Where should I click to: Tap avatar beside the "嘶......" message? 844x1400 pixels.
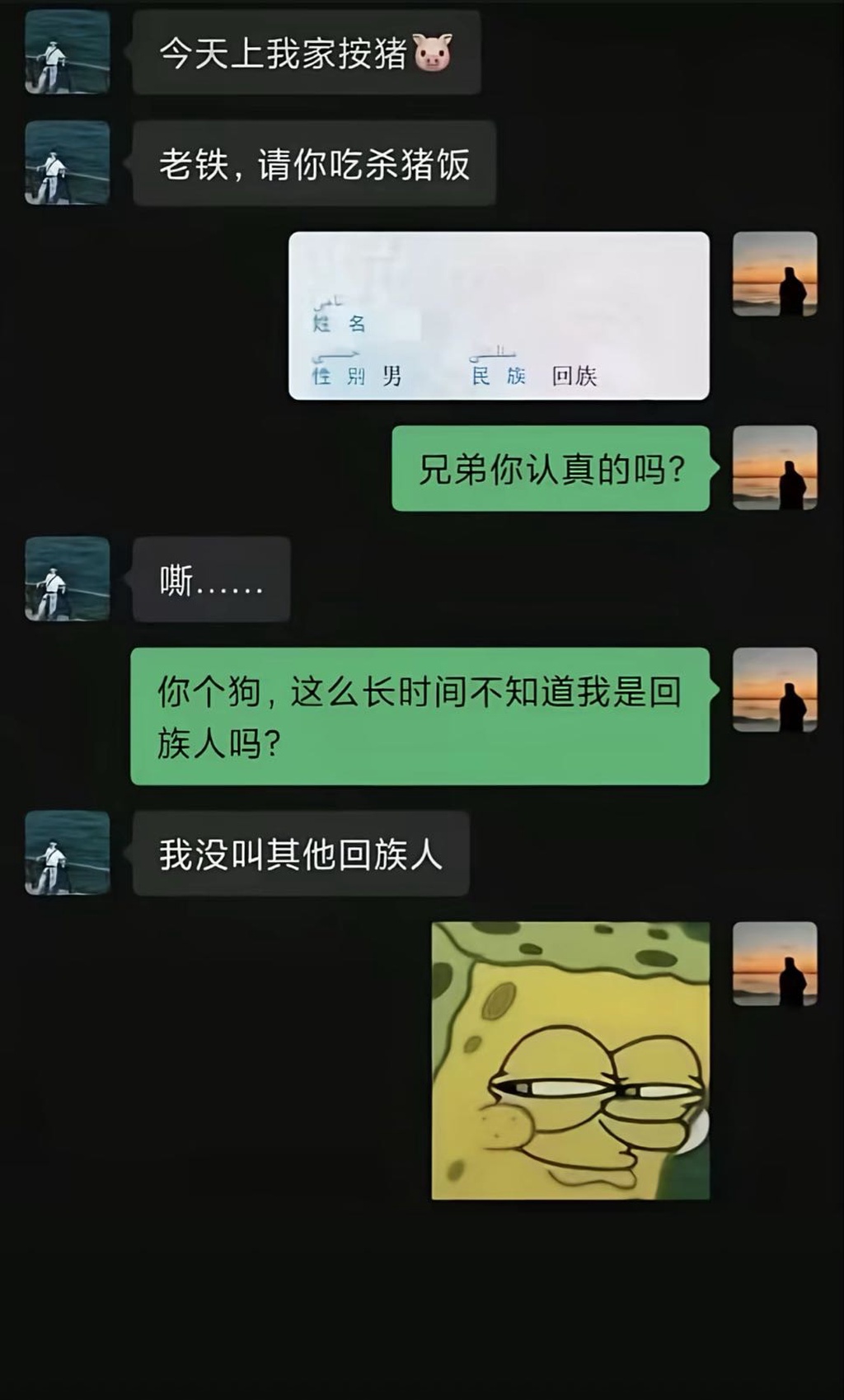68,578
